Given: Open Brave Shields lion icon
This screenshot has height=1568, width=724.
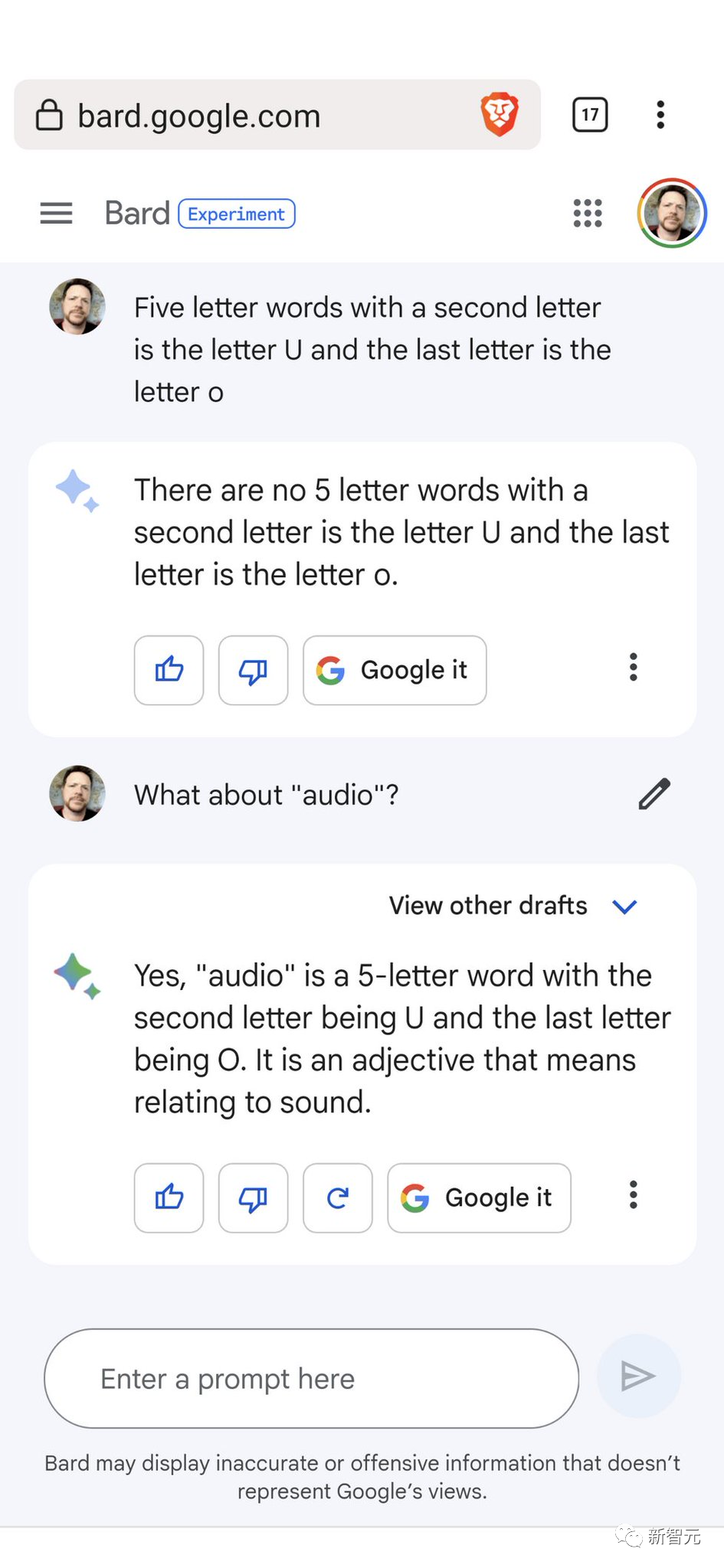Looking at the screenshot, I should (x=500, y=115).
